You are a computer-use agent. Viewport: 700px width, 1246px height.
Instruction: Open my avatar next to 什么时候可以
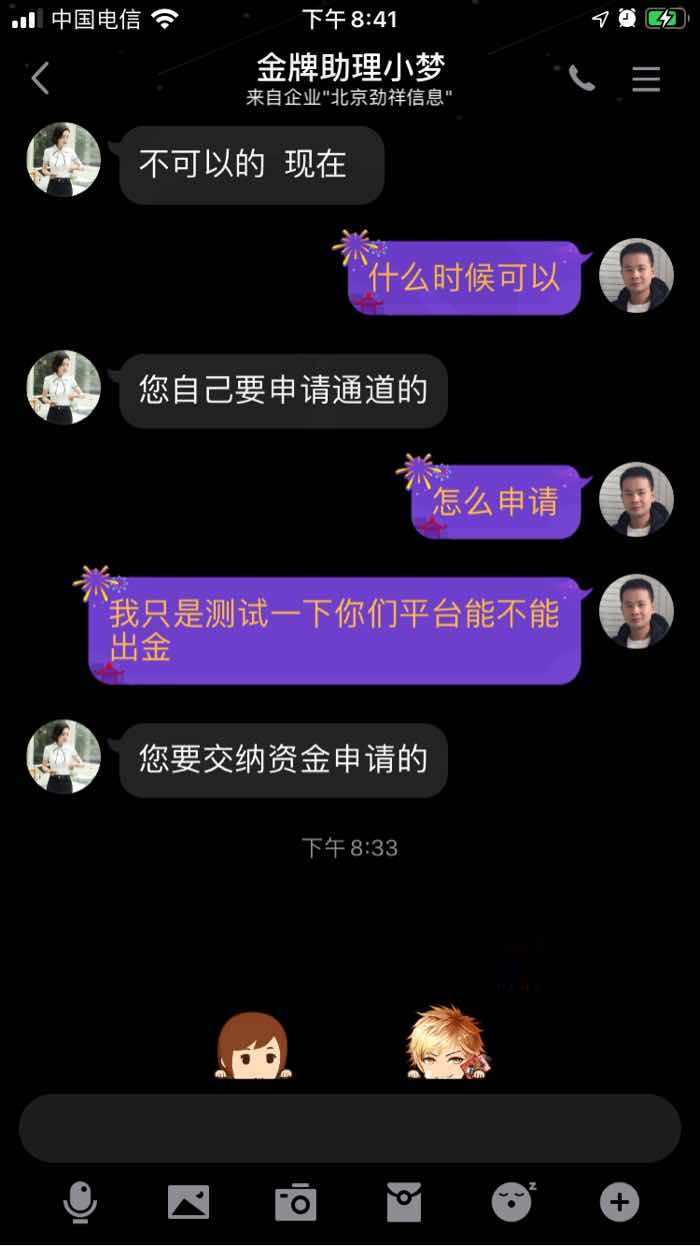point(636,275)
